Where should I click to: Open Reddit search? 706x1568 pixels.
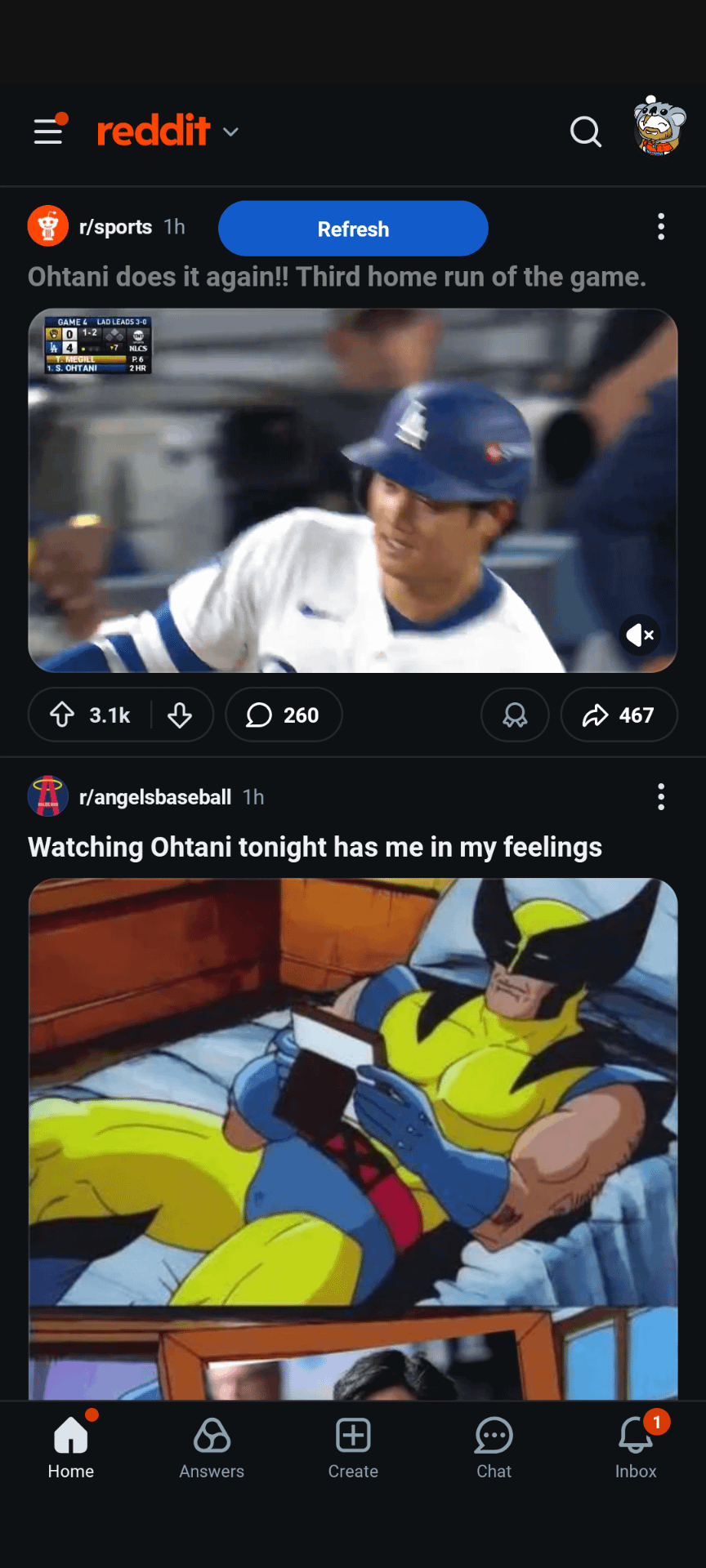point(585,131)
